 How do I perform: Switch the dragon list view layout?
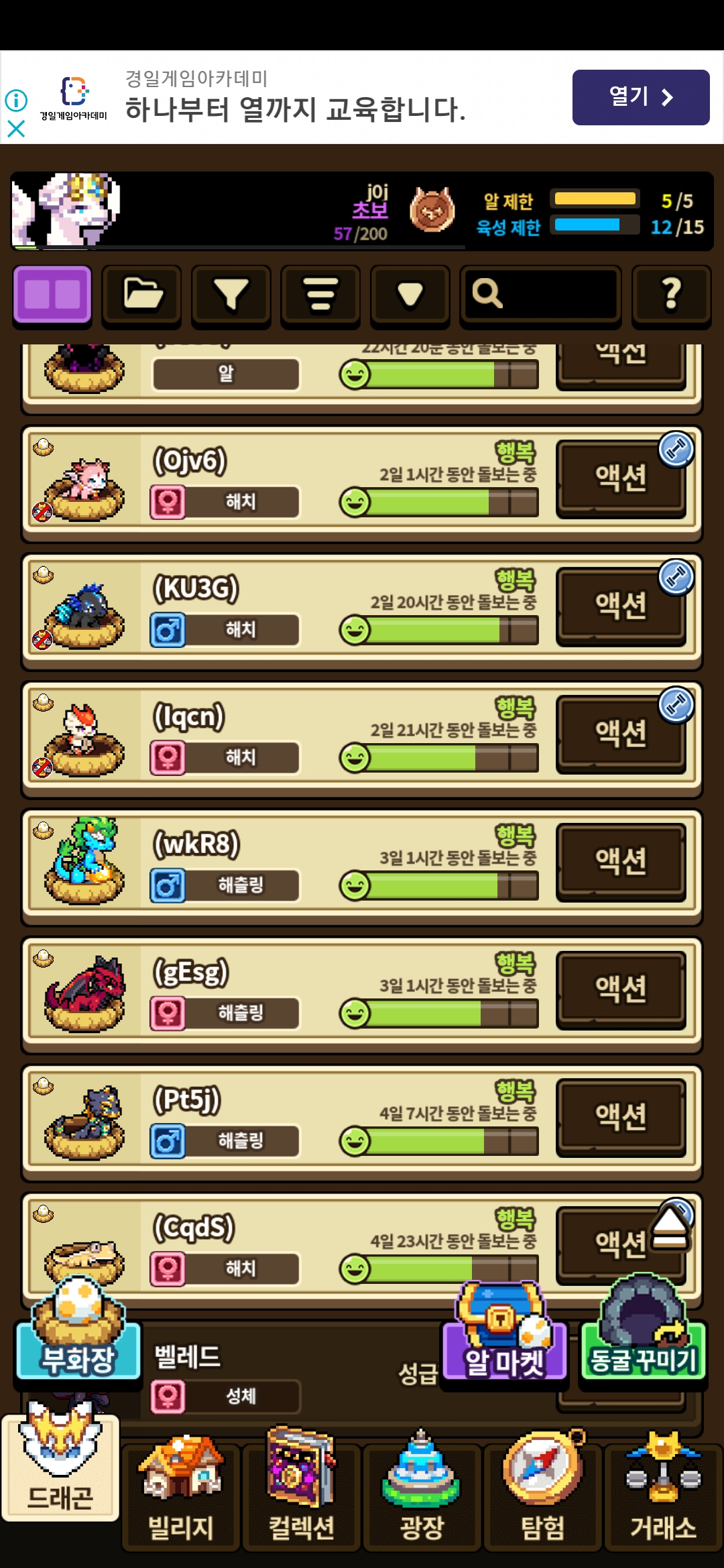[52, 294]
